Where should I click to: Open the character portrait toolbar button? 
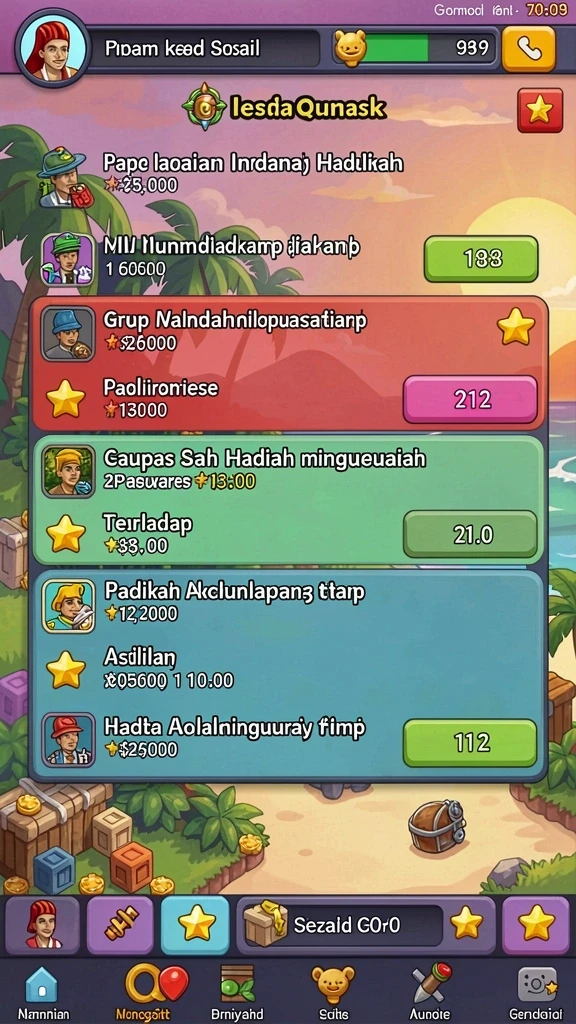pyautogui.click(x=43, y=925)
